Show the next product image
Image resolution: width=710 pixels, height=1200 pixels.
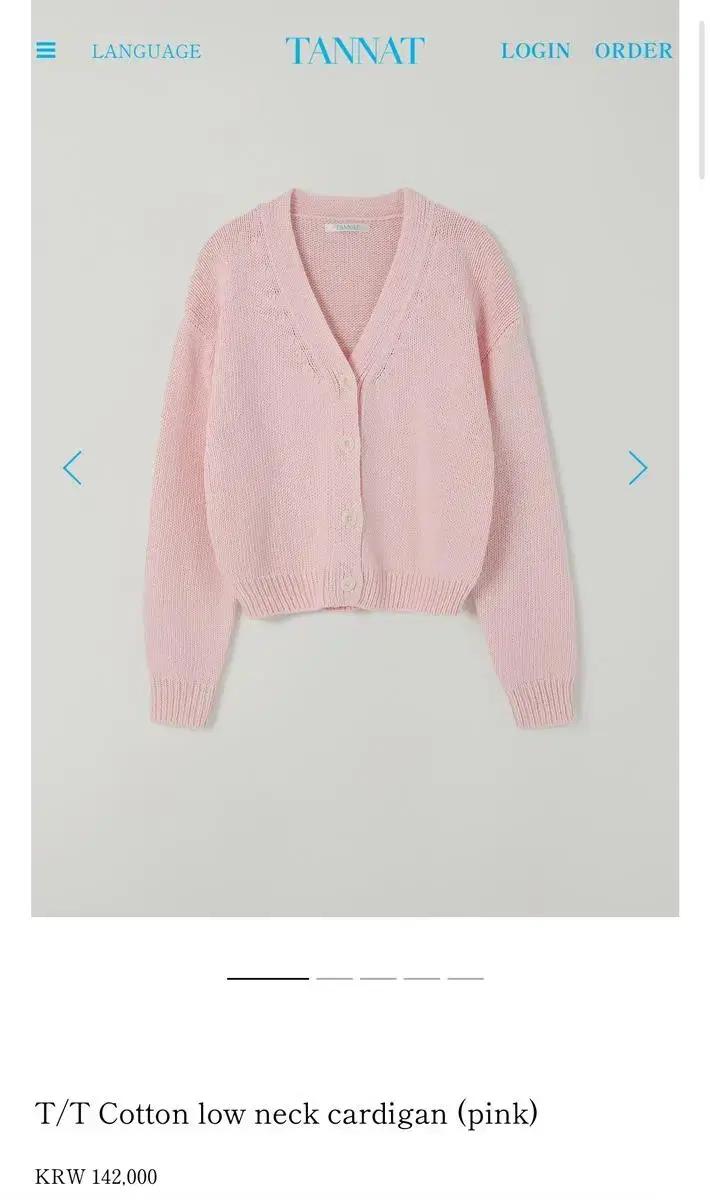[x=638, y=468]
